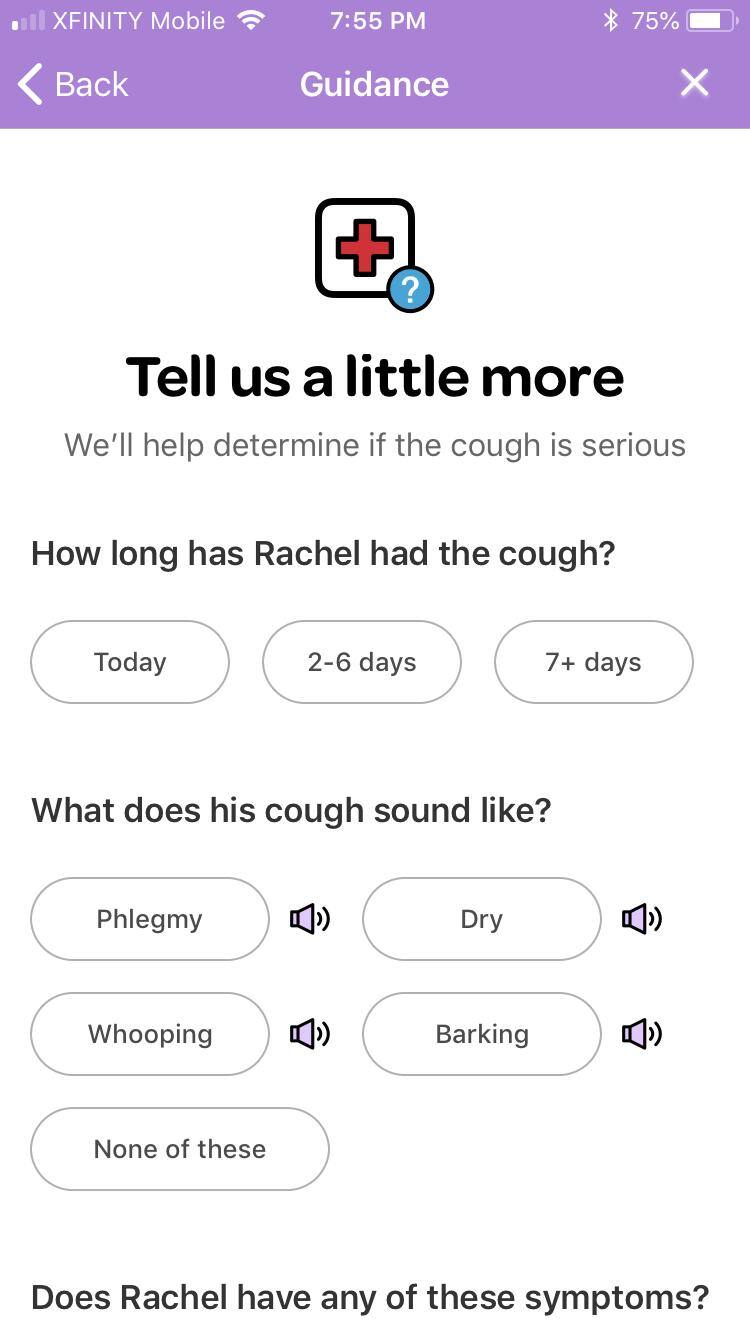This screenshot has height=1334, width=750.
Task: Select Phlegmy cough sound
Action: coord(150,919)
